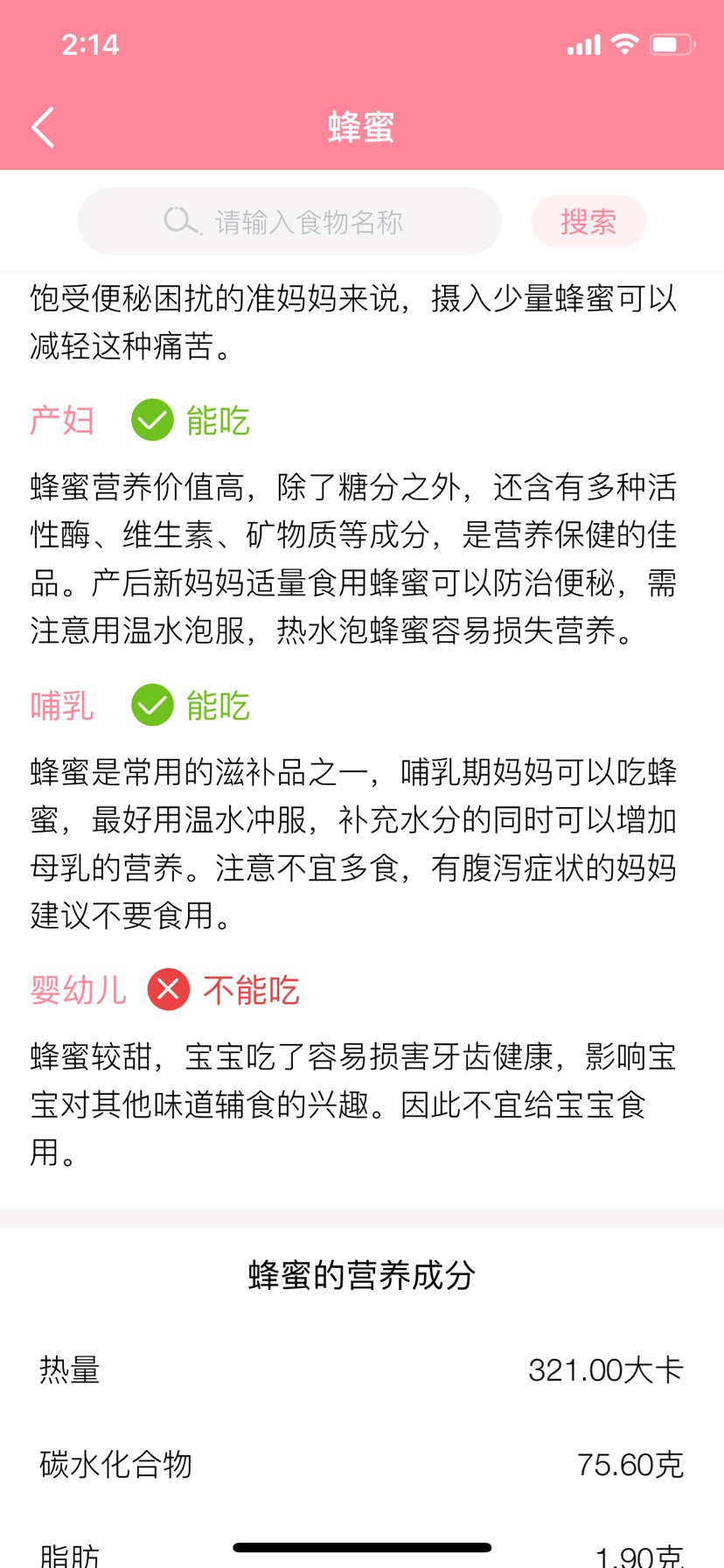724x1568 pixels.
Task: Tap the 搜索 button
Action: pyautogui.click(x=588, y=221)
